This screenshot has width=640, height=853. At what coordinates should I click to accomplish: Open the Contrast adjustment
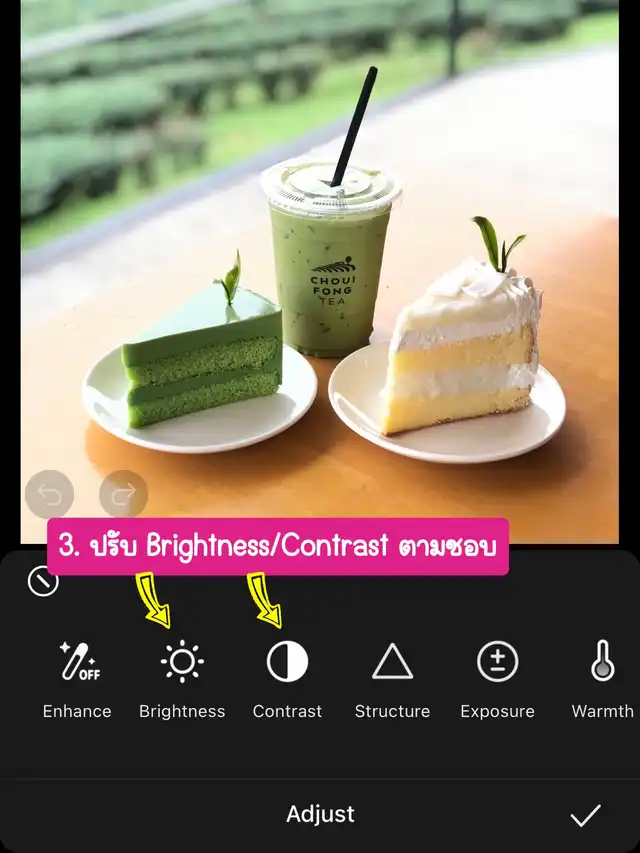(x=287, y=664)
